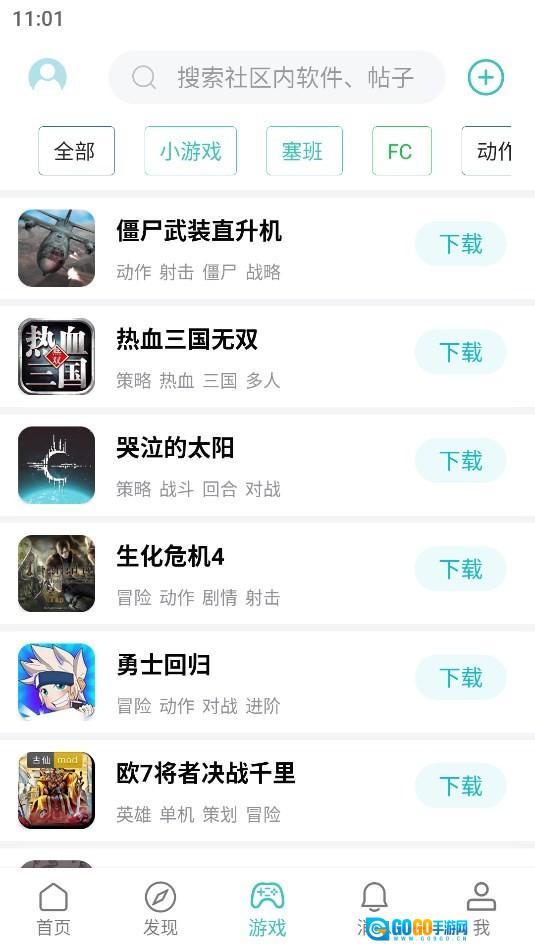Tap the community search box
Image resolution: width=535 pixels, height=951 pixels.
[277, 77]
